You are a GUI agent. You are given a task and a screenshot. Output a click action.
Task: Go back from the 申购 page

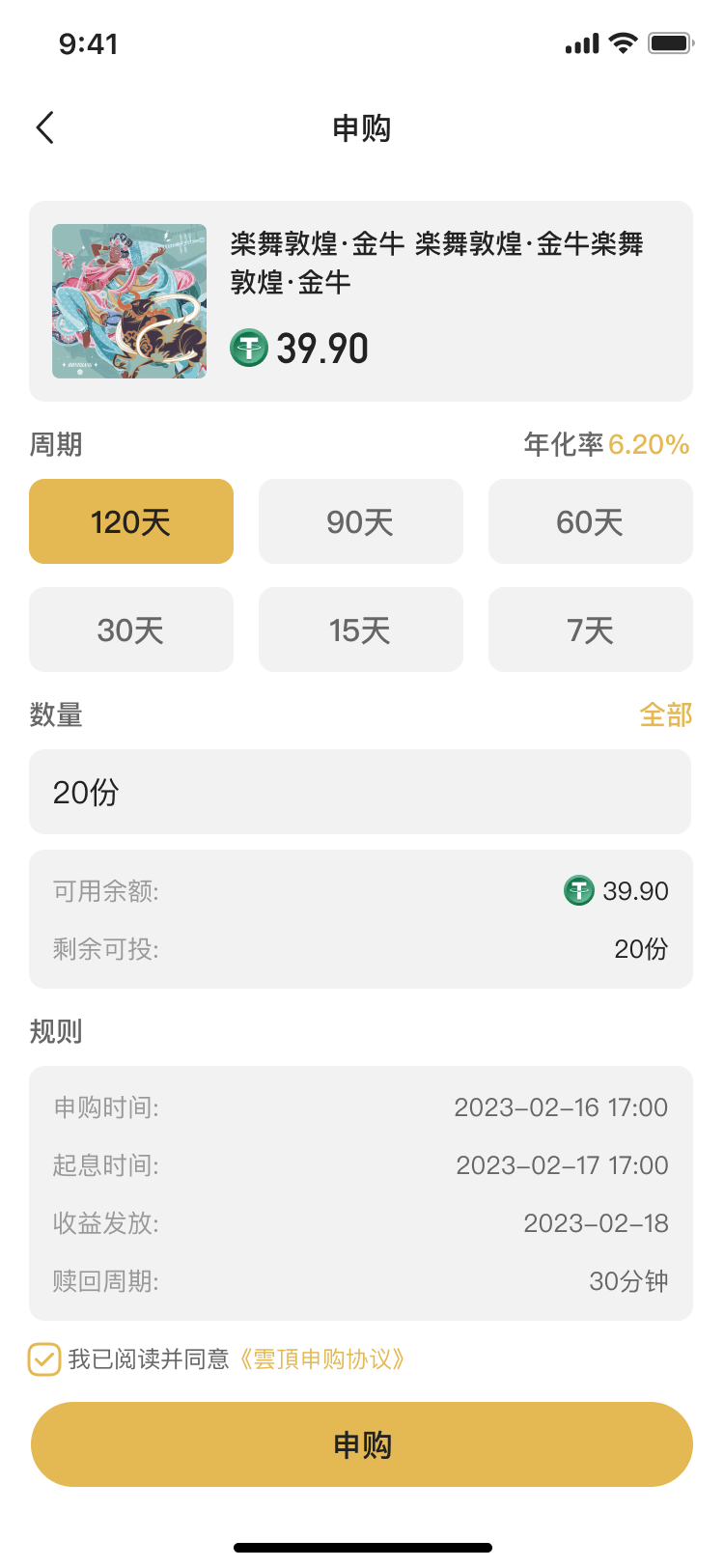(x=45, y=127)
